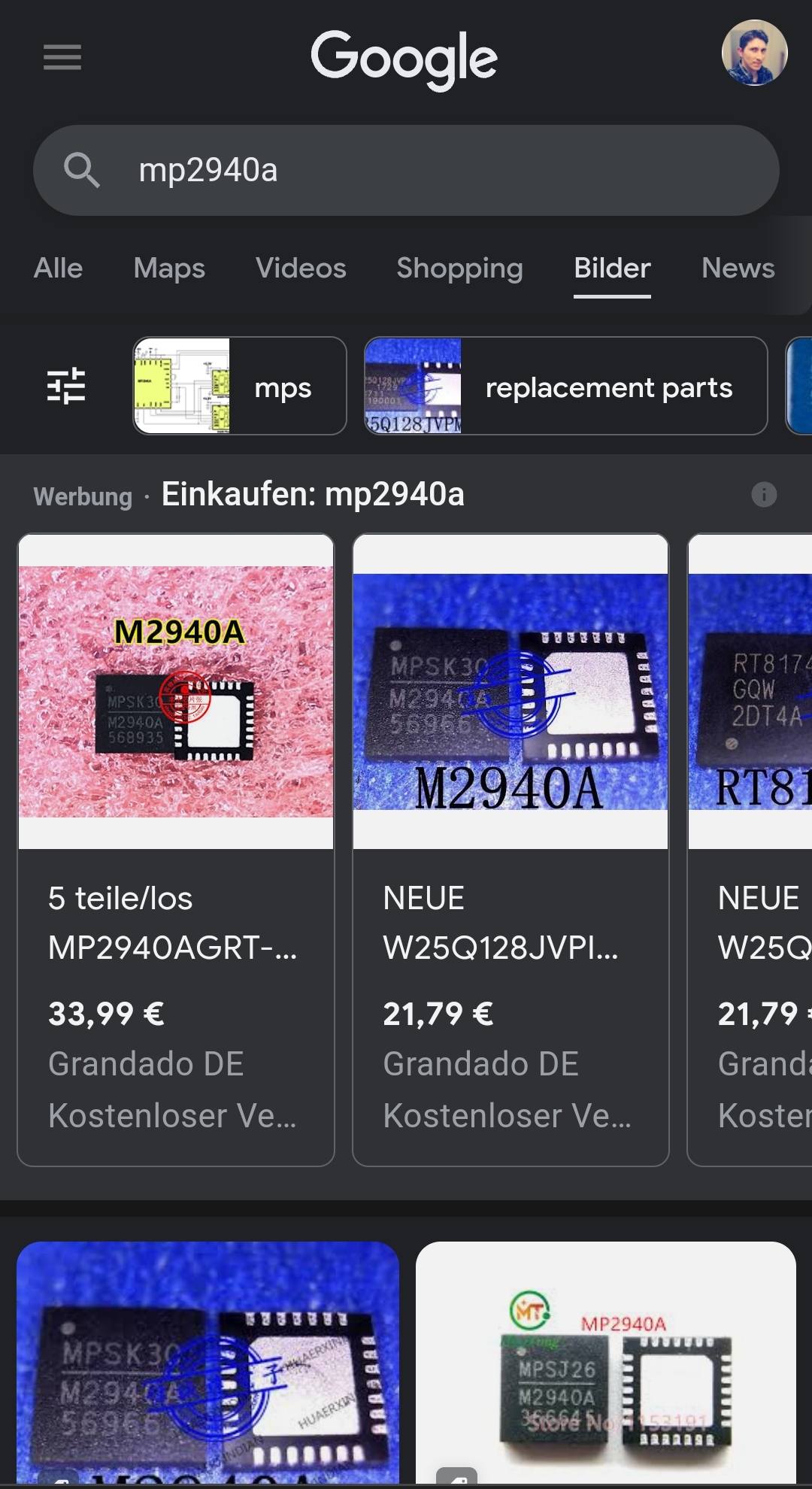
Task: Open the MP2940A image with white background
Action: click(605, 1361)
